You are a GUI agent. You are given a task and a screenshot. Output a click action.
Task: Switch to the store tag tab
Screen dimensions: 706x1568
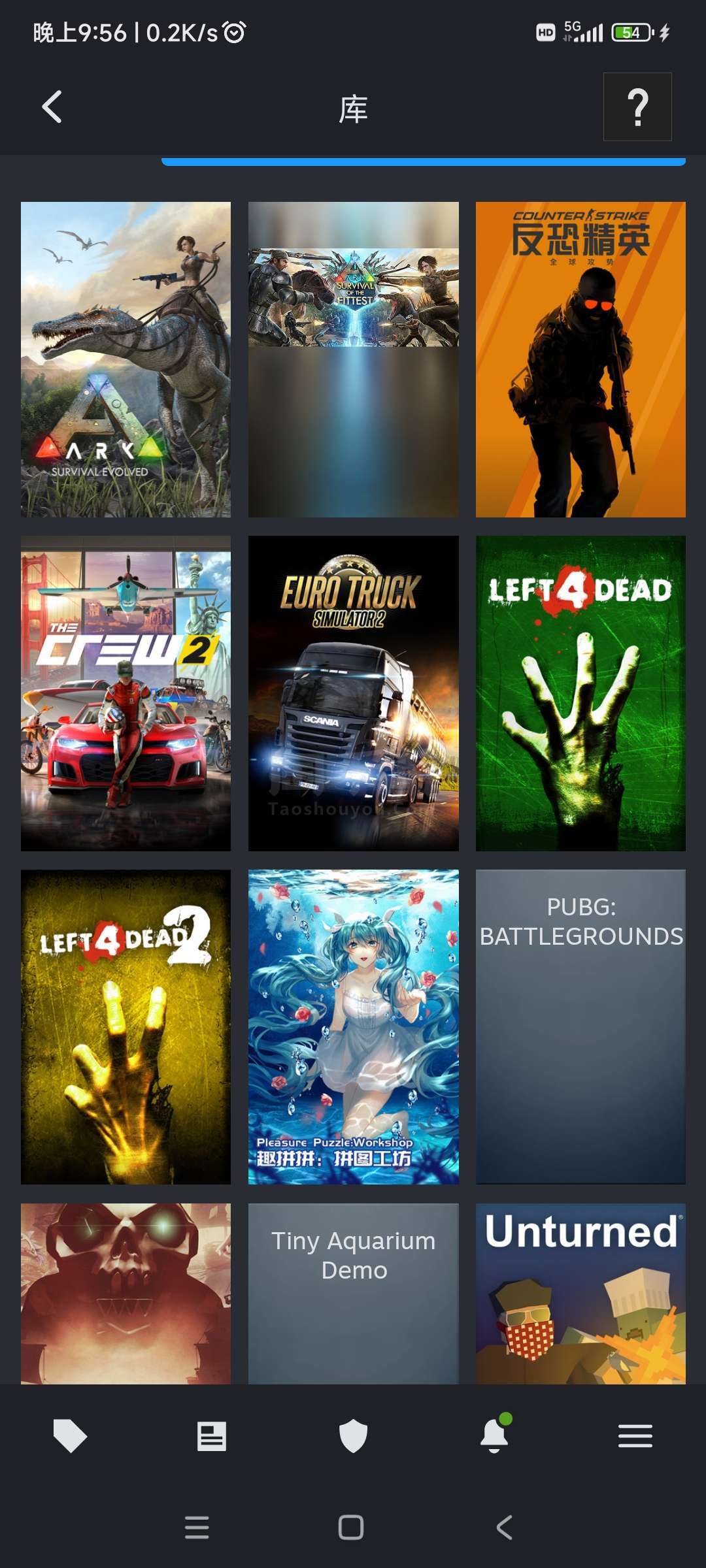(70, 1436)
